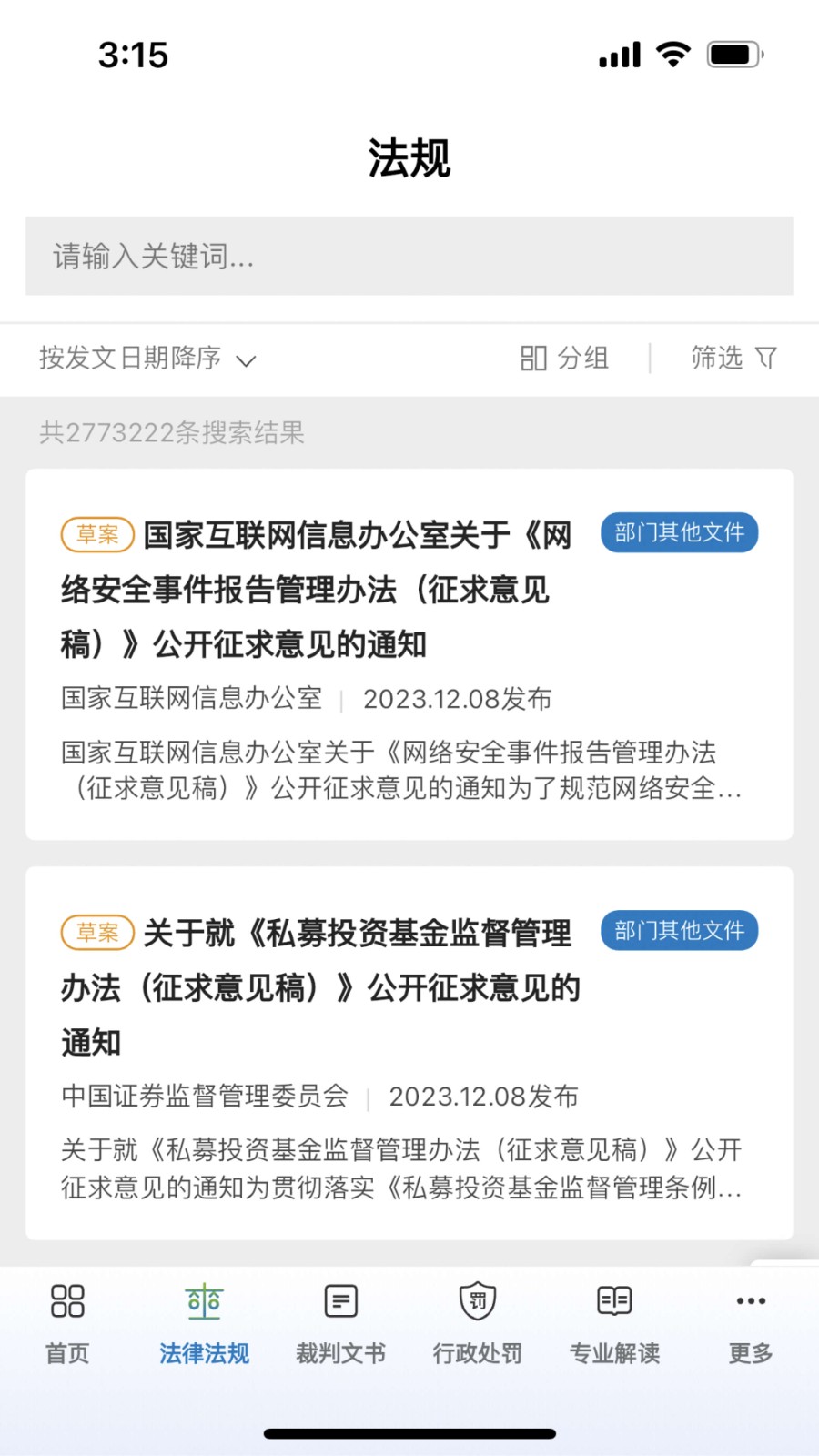This screenshot has width=819, height=1456.
Task: Select the 法律法规 scales icon
Action: click(x=203, y=1300)
